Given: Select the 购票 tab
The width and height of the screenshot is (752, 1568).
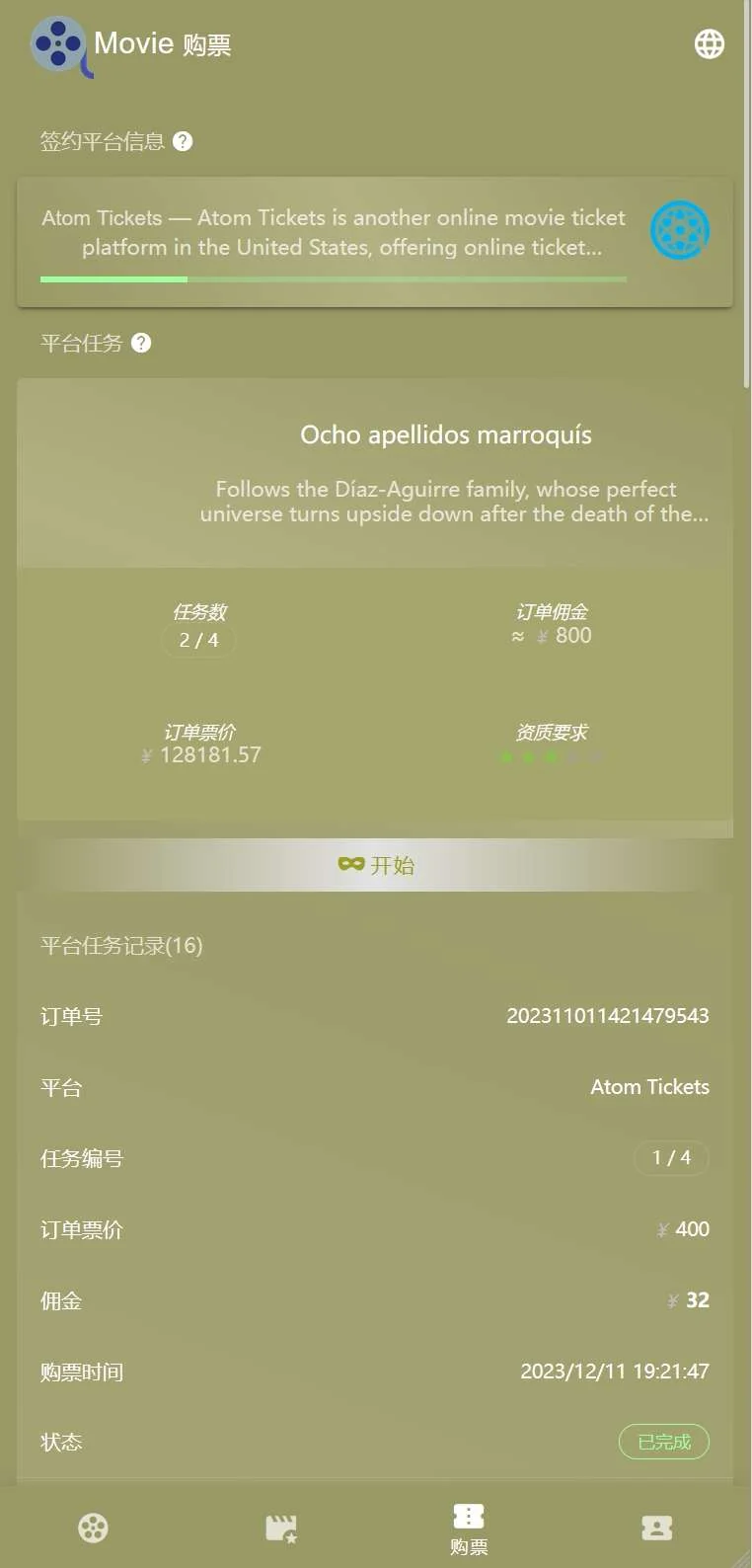Looking at the screenshot, I should (469, 1528).
